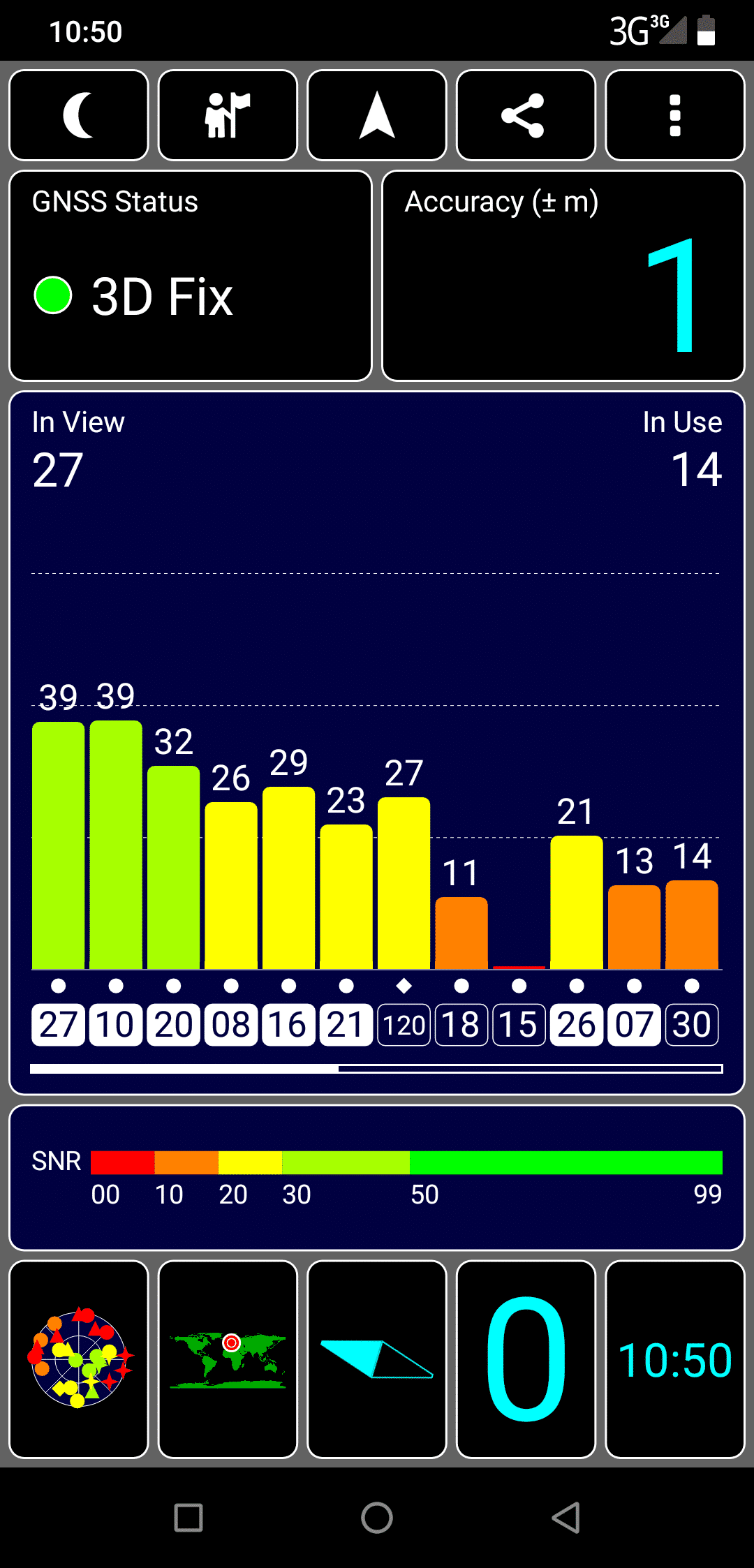Open the time tile showing 10:50
The width and height of the screenshot is (754, 1568).
point(675,1359)
